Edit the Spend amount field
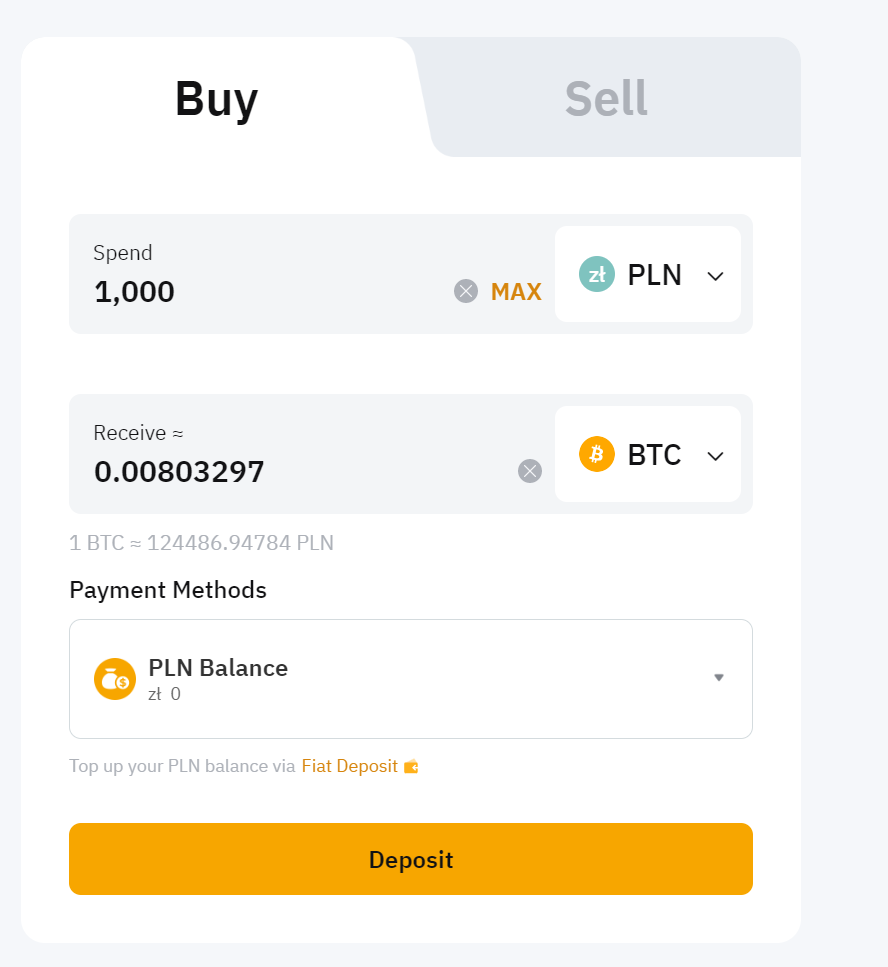The height and width of the screenshot is (967, 888). tap(260, 292)
